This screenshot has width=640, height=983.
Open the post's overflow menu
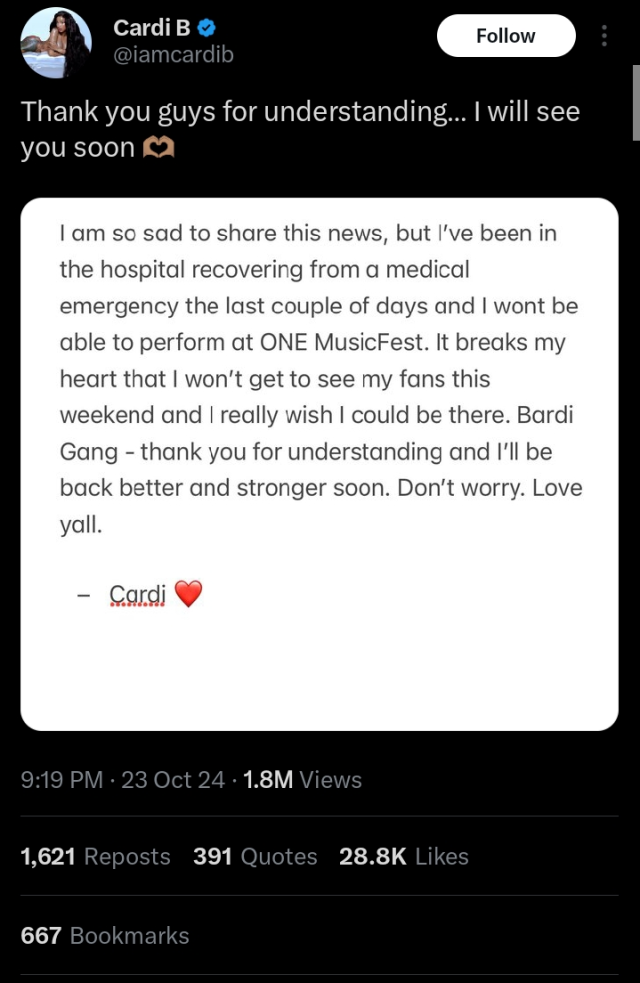[x=603, y=36]
